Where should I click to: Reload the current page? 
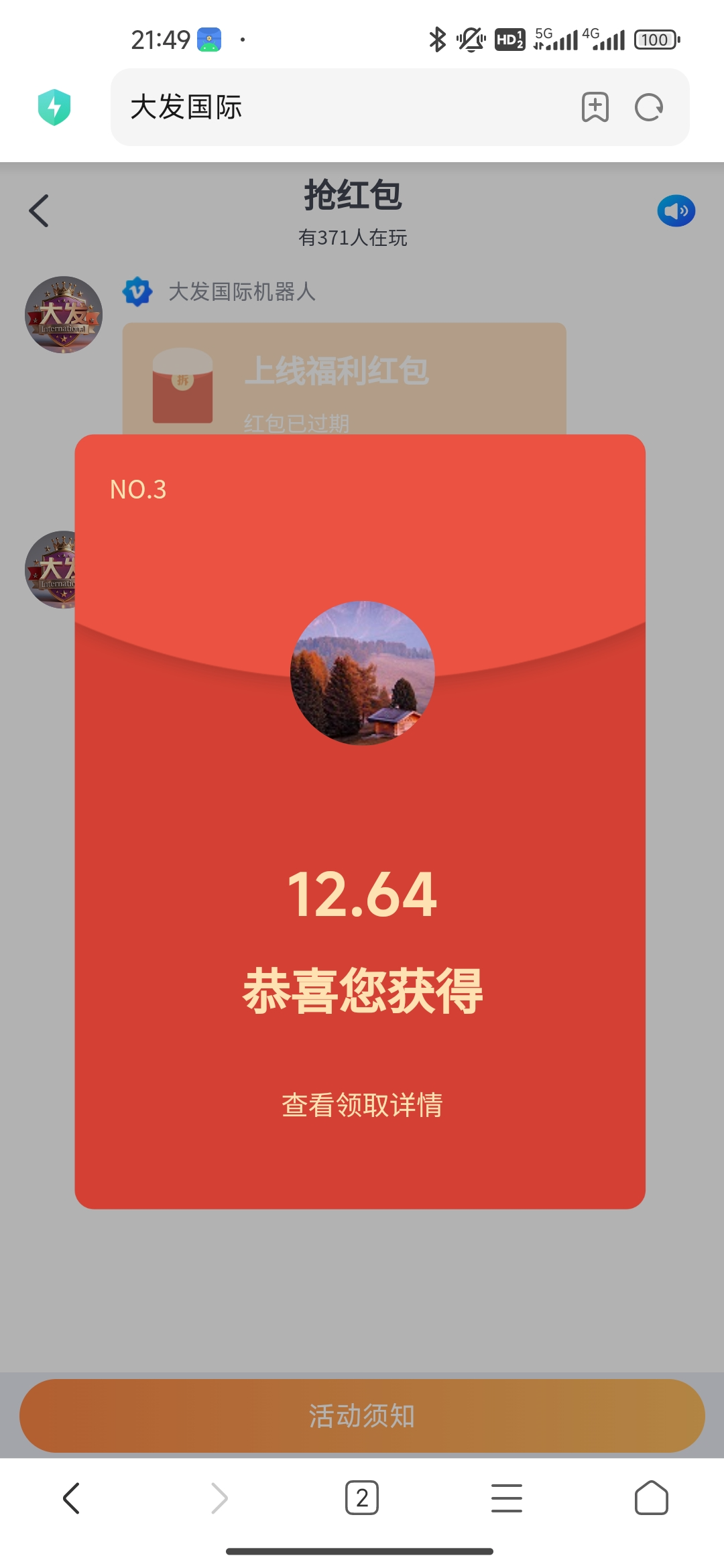click(x=648, y=107)
